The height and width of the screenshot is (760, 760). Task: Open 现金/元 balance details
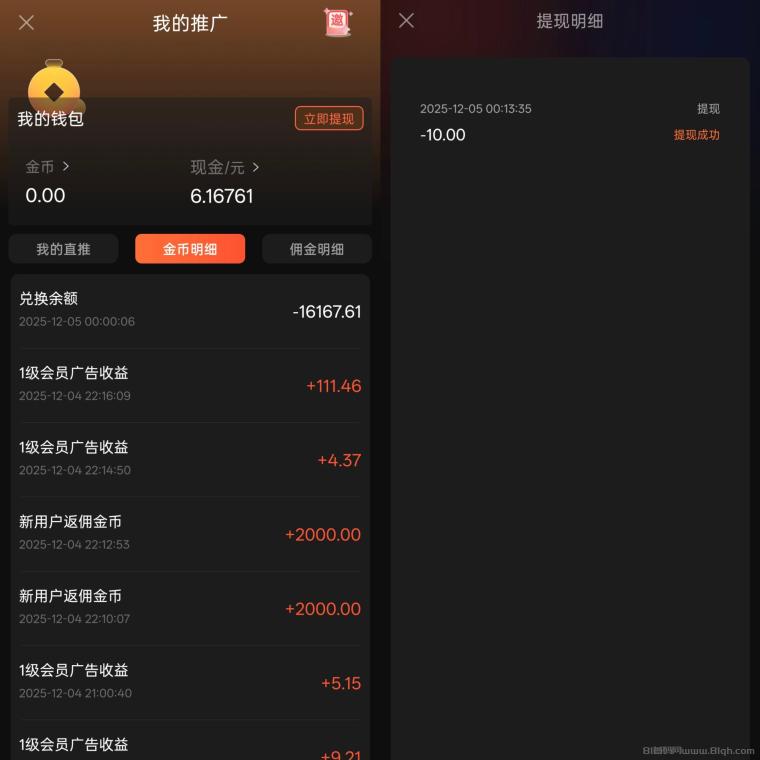(x=225, y=167)
